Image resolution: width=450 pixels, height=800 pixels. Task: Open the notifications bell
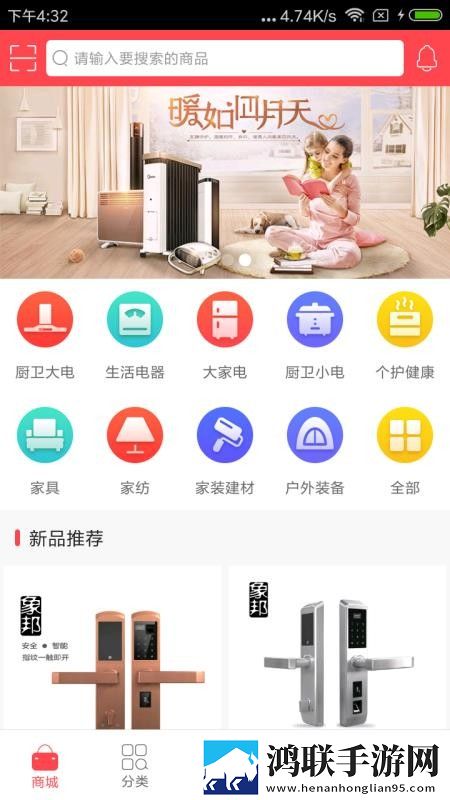coord(427,58)
